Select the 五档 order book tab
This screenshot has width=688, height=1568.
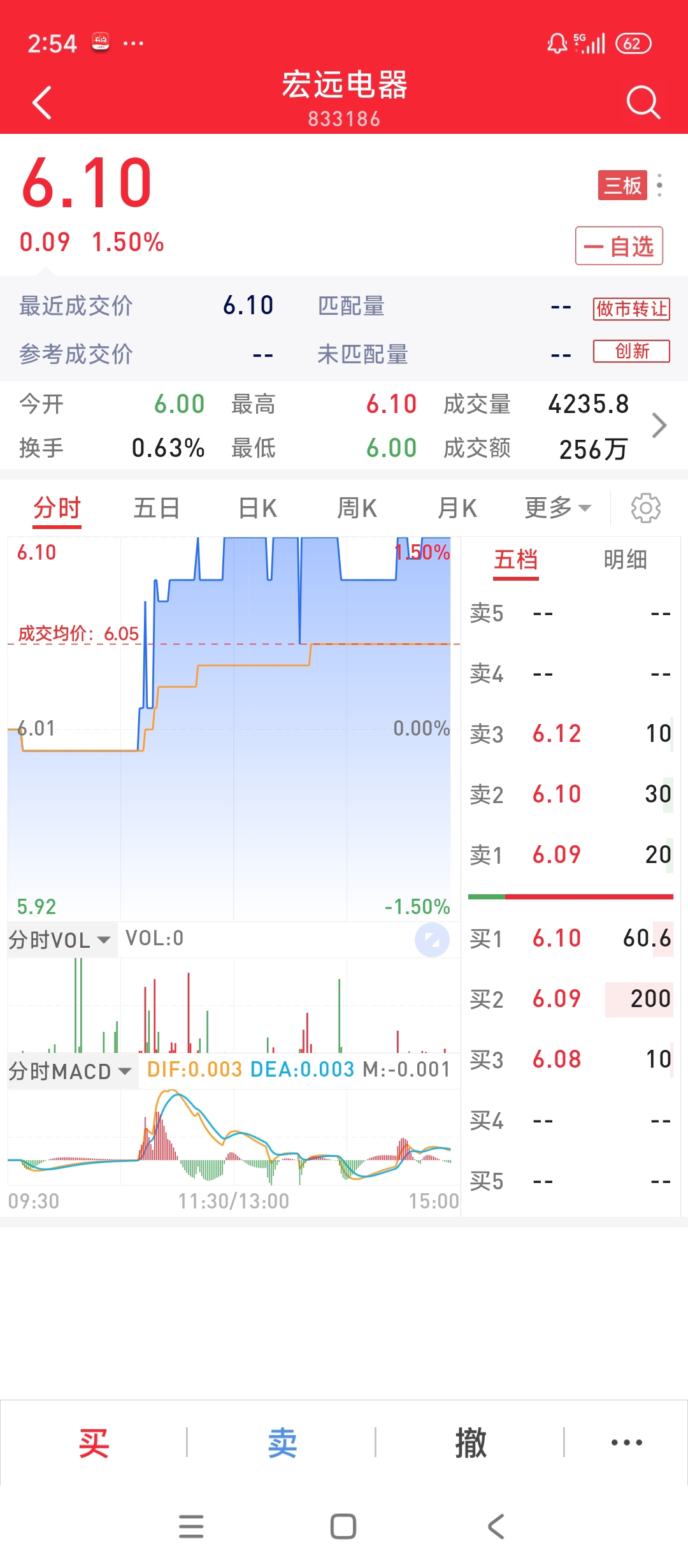pos(516,560)
